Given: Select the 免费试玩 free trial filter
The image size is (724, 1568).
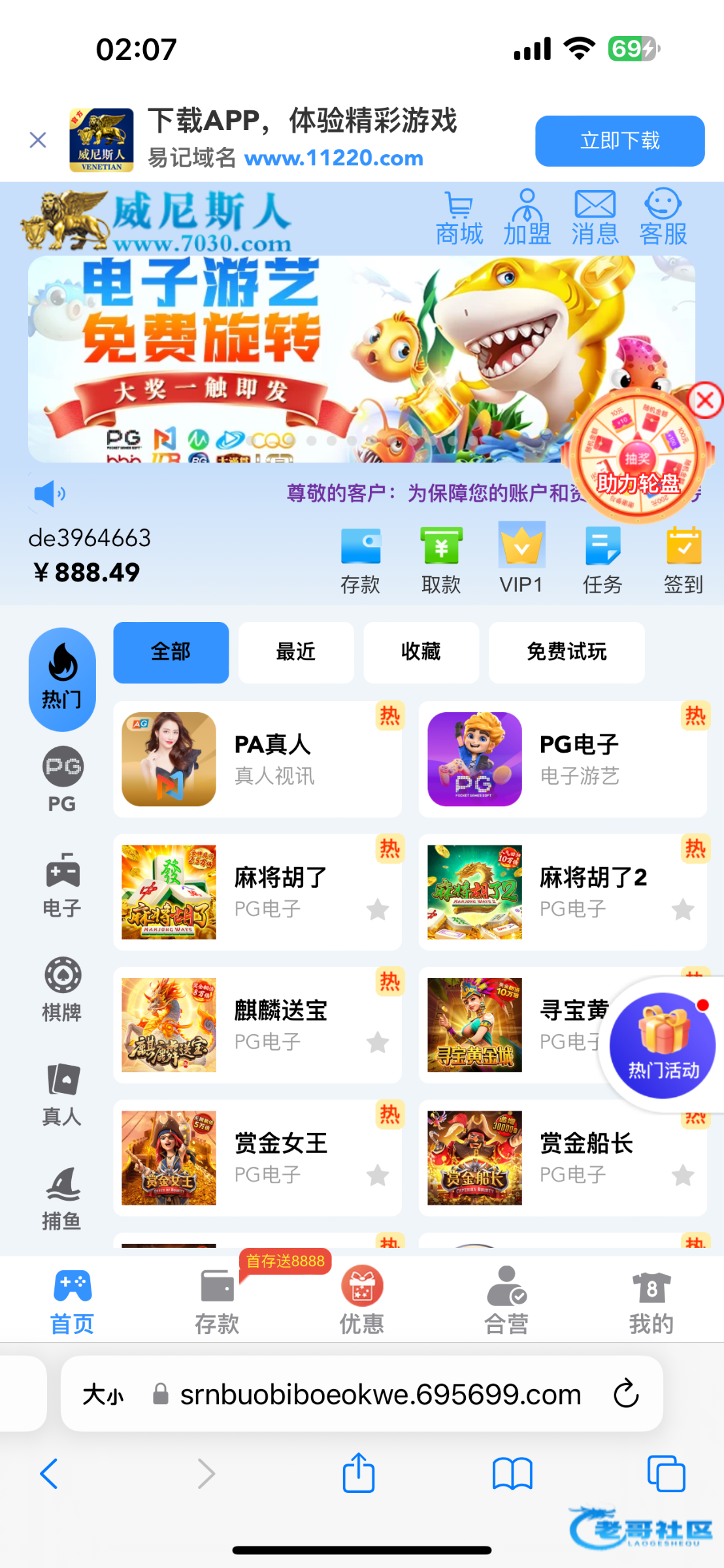Looking at the screenshot, I should point(567,652).
